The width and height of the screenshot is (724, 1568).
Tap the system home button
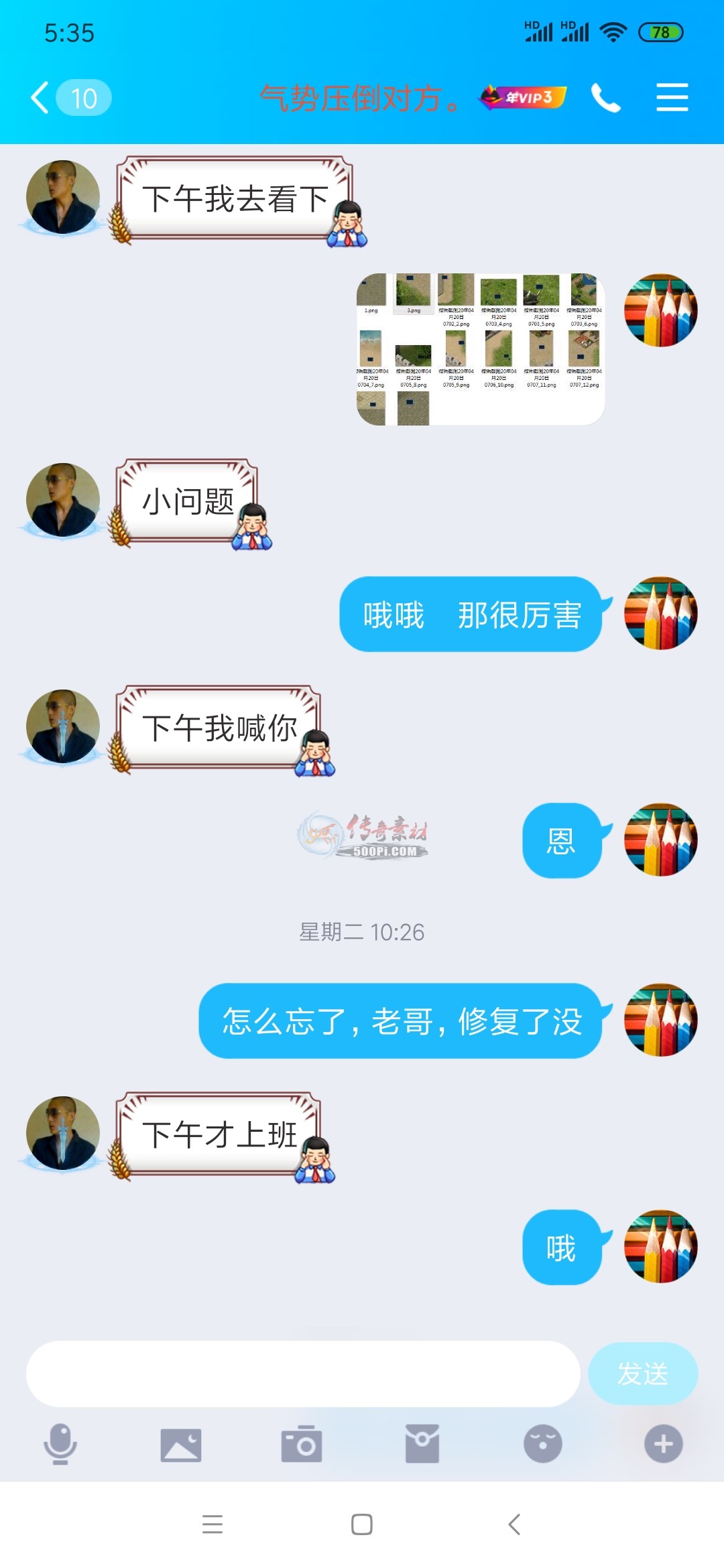click(362, 1524)
